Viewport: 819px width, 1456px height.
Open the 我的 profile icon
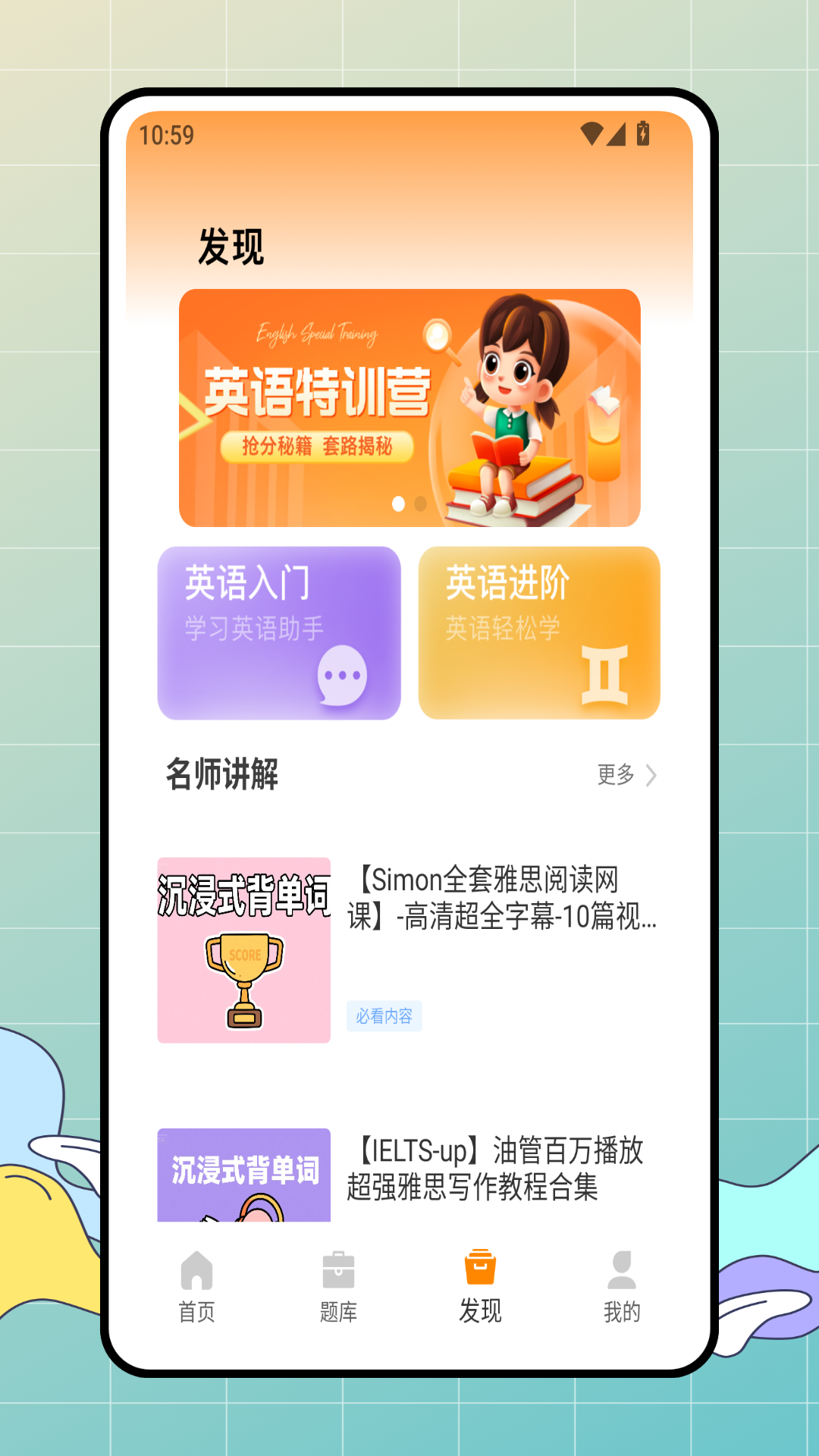(x=620, y=1268)
